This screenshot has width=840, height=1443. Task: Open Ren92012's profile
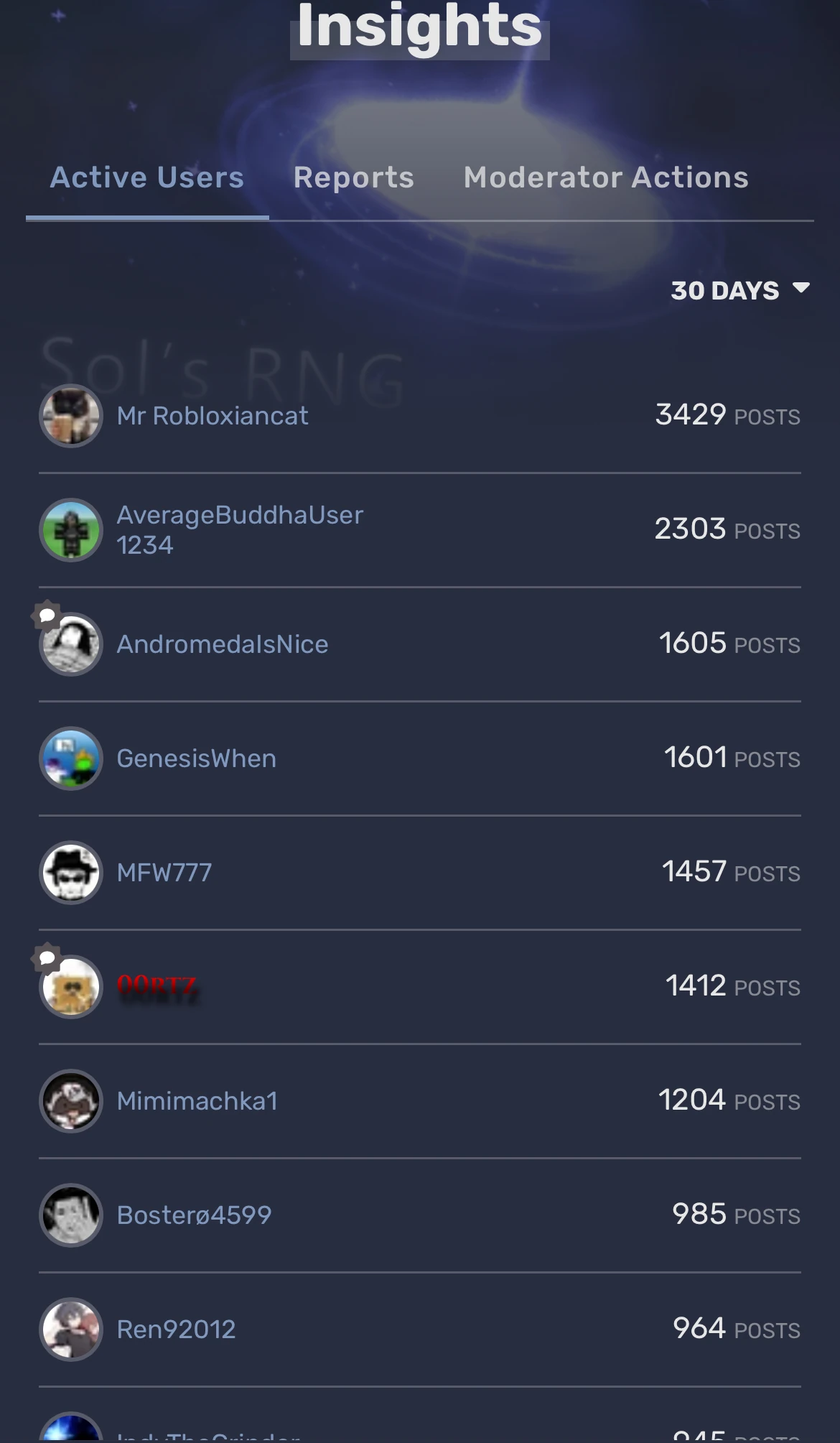click(176, 1330)
